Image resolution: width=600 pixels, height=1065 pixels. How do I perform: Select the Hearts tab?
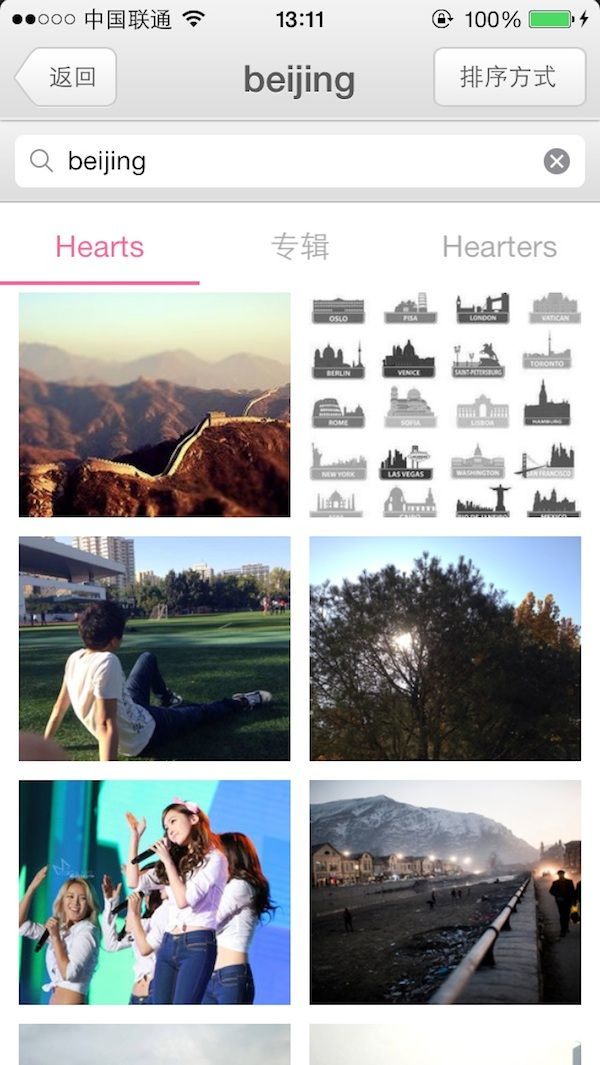100,247
